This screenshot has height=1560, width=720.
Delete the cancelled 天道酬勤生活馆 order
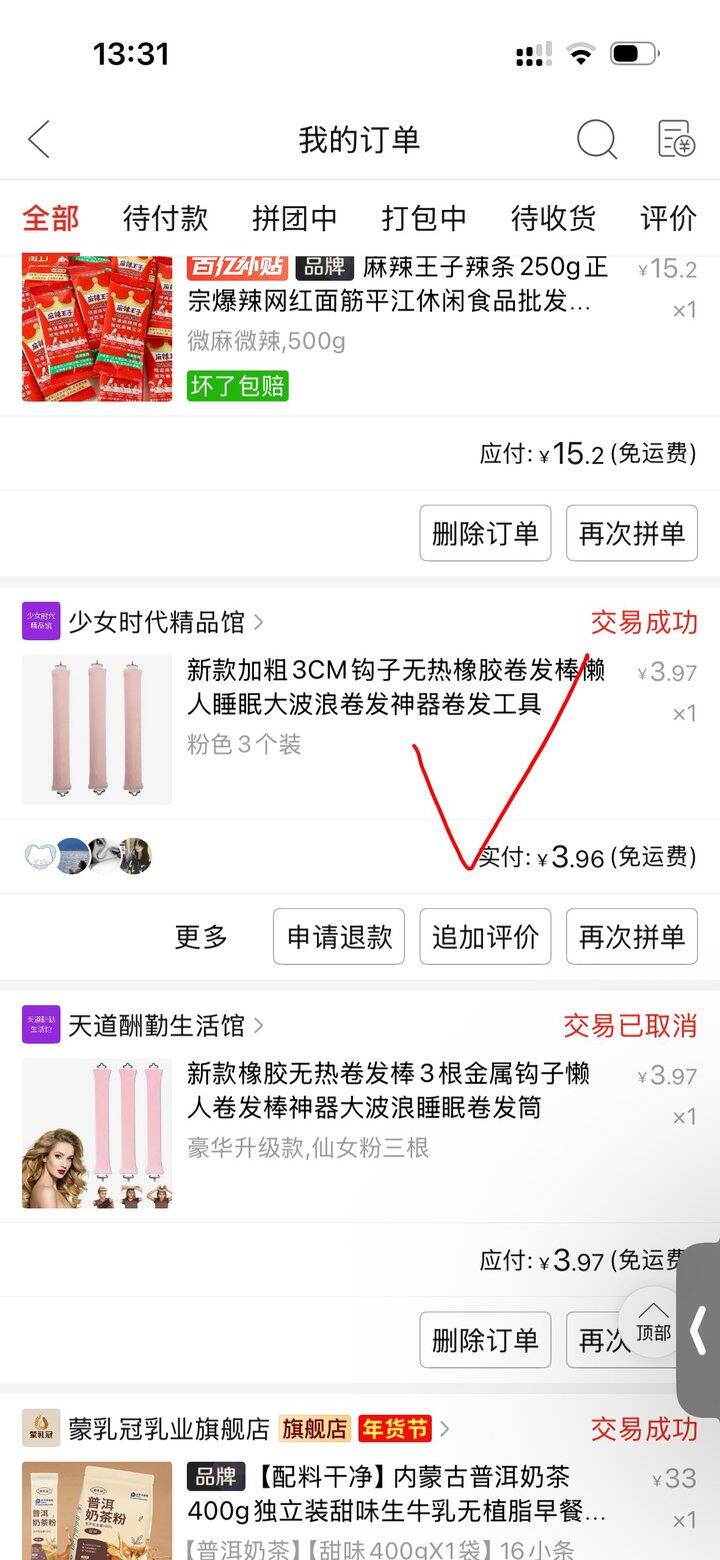pos(485,1340)
